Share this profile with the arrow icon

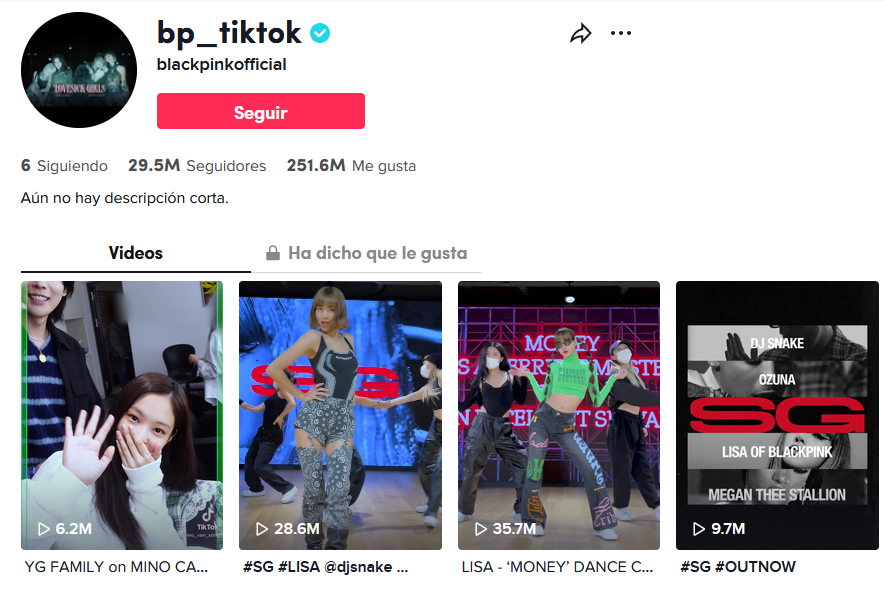coord(580,34)
